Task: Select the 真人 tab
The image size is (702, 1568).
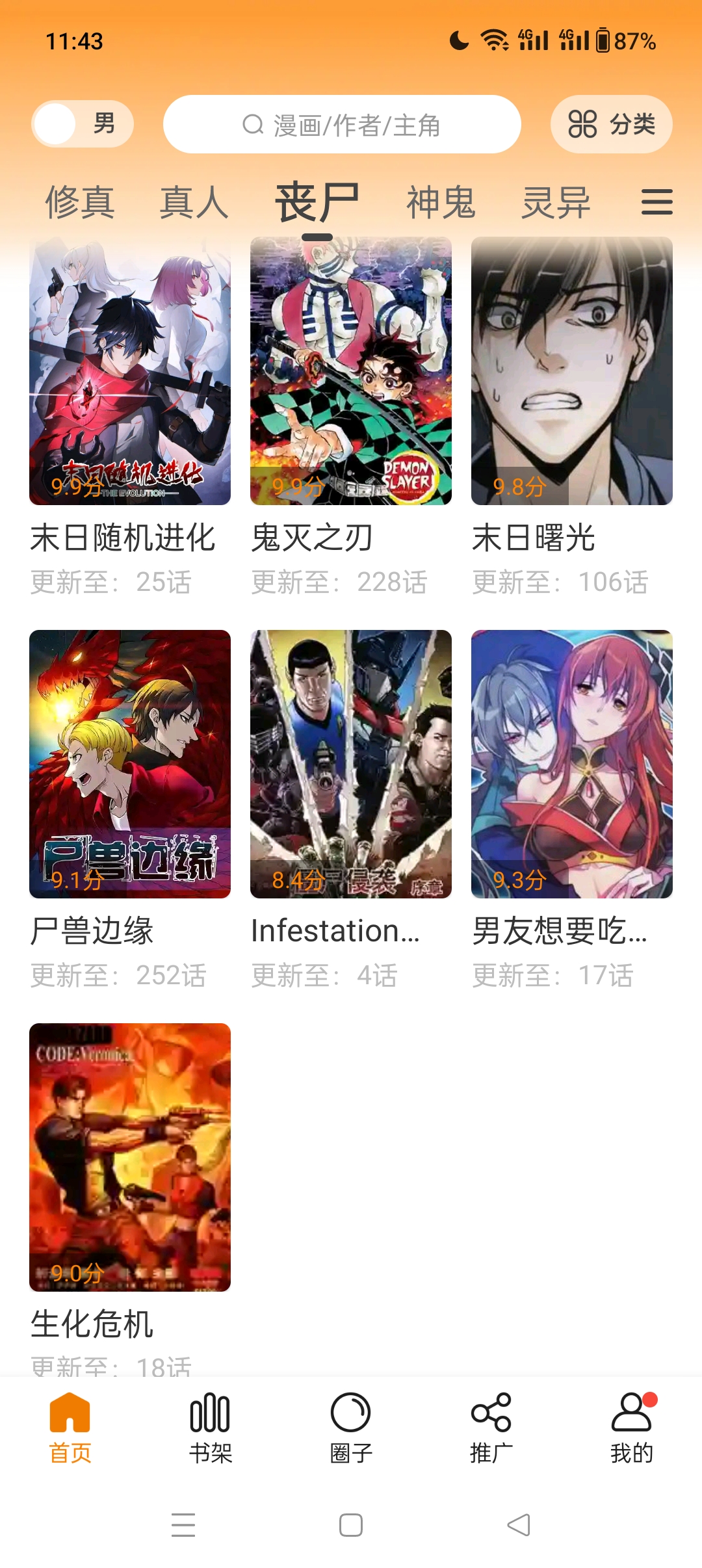Action: (x=194, y=202)
